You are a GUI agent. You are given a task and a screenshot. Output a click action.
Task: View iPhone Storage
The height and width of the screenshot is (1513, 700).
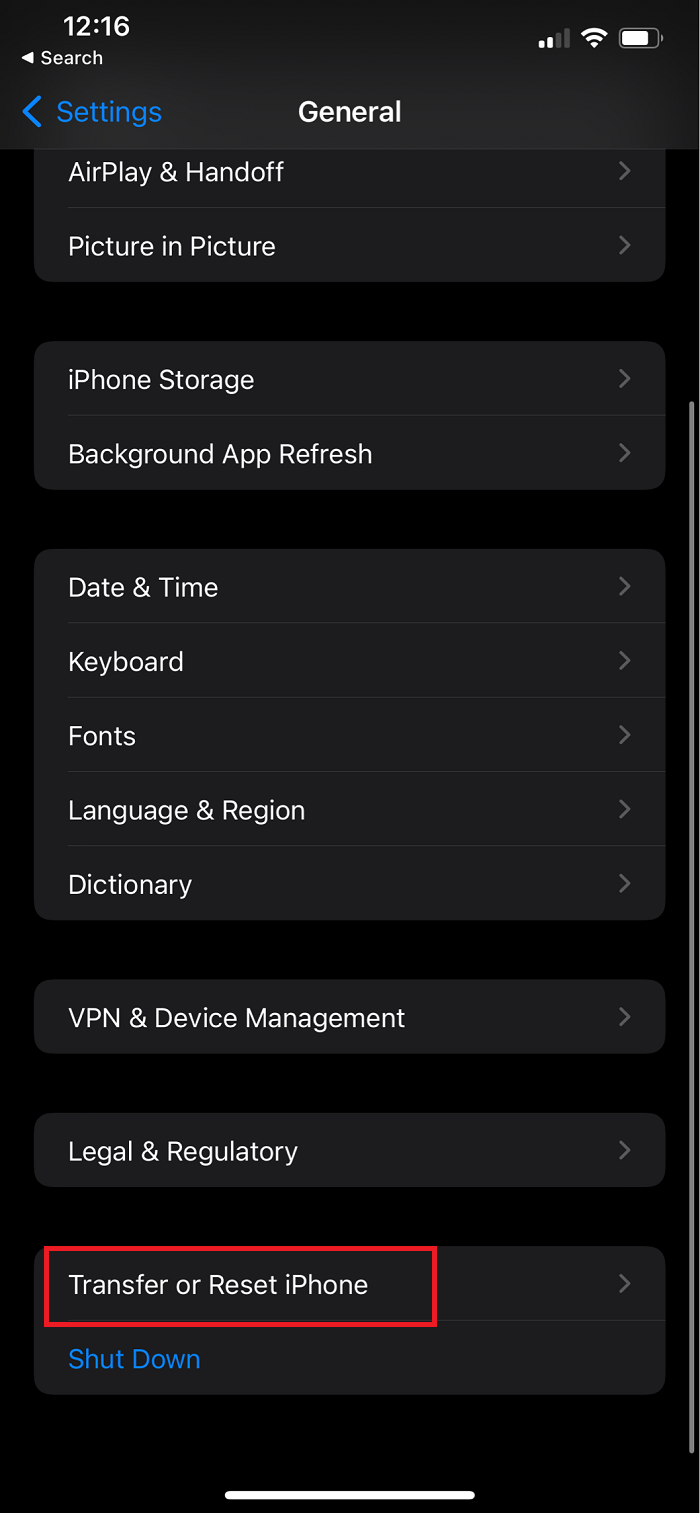pyautogui.click(x=350, y=379)
